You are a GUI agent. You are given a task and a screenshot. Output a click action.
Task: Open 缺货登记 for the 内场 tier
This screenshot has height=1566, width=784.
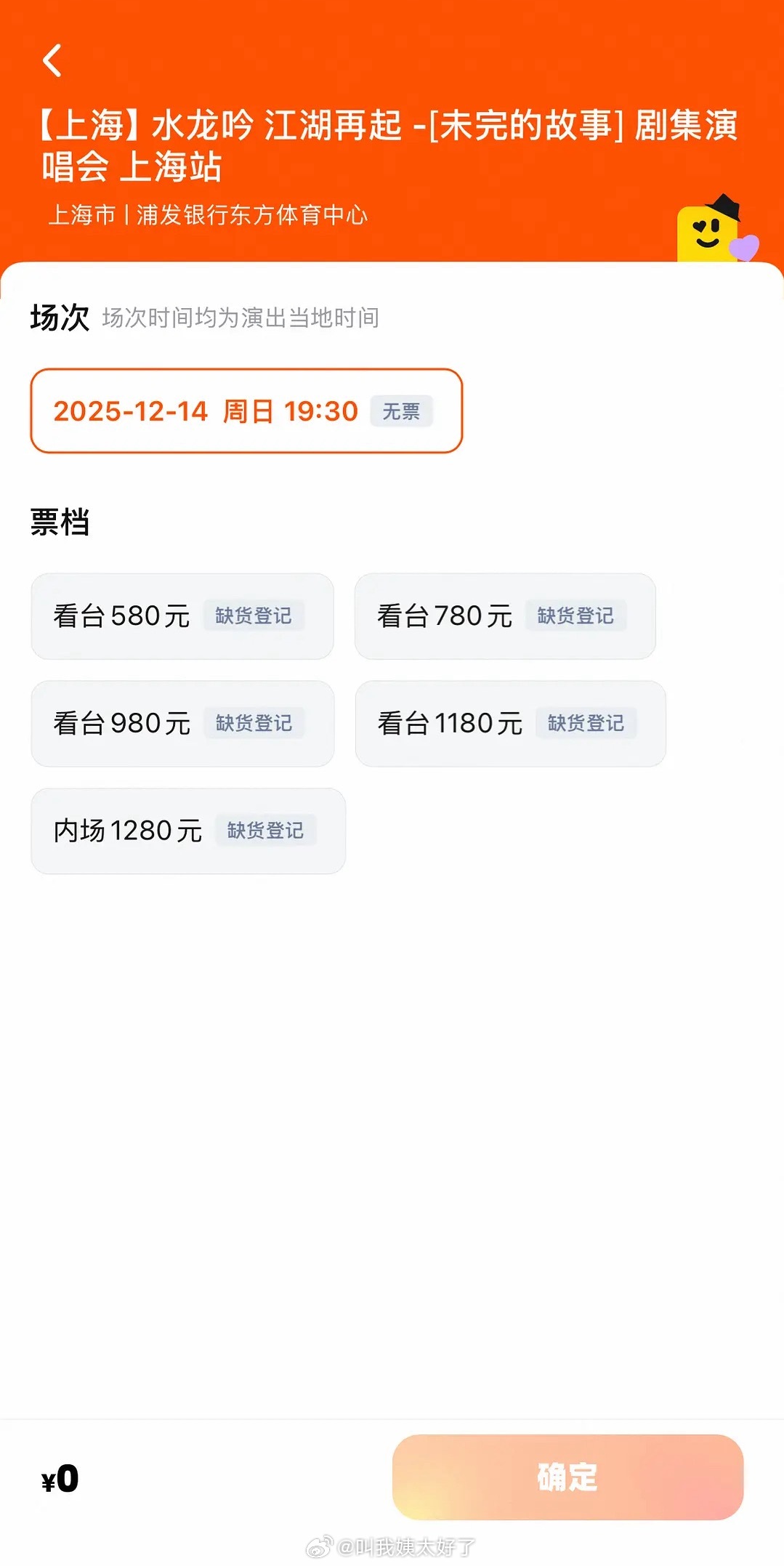point(266,830)
